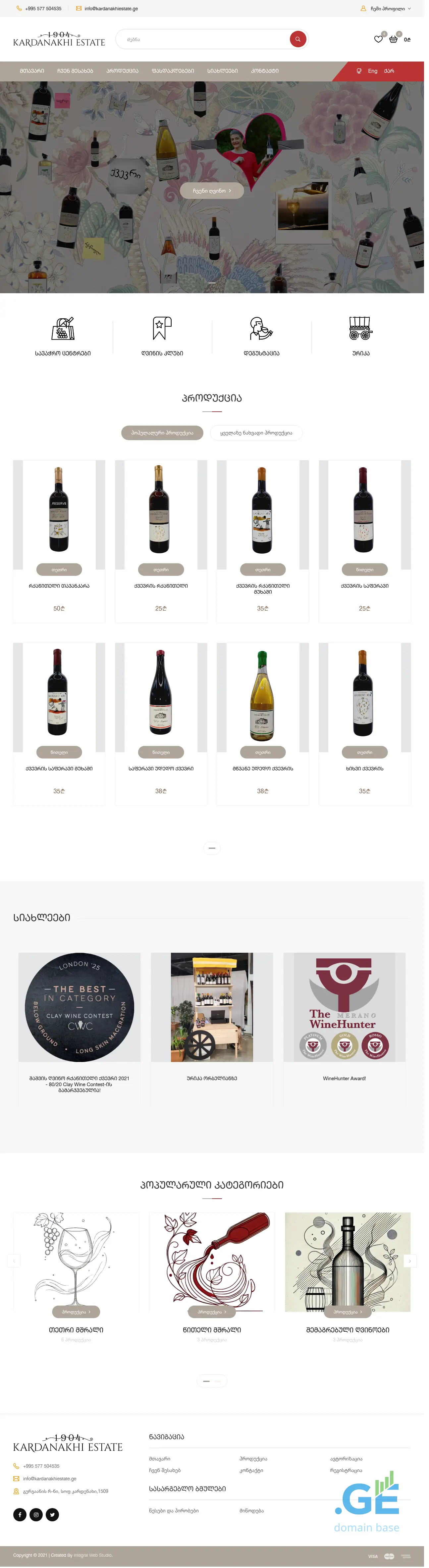Open სიახლეები in the navigation bar
The width and height of the screenshot is (429, 1568).
click(x=222, y=70)
